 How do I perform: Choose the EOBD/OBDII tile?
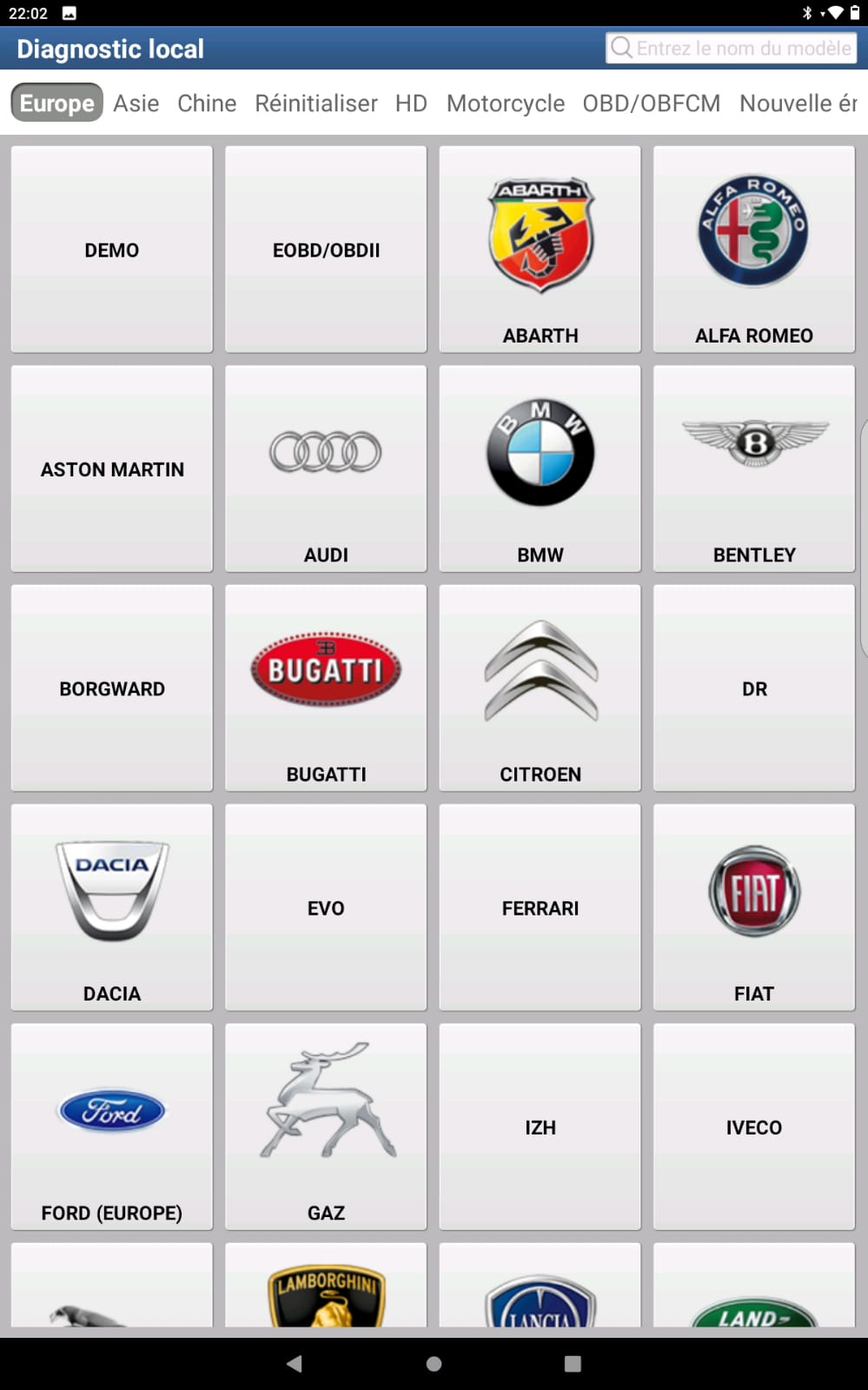326,249
